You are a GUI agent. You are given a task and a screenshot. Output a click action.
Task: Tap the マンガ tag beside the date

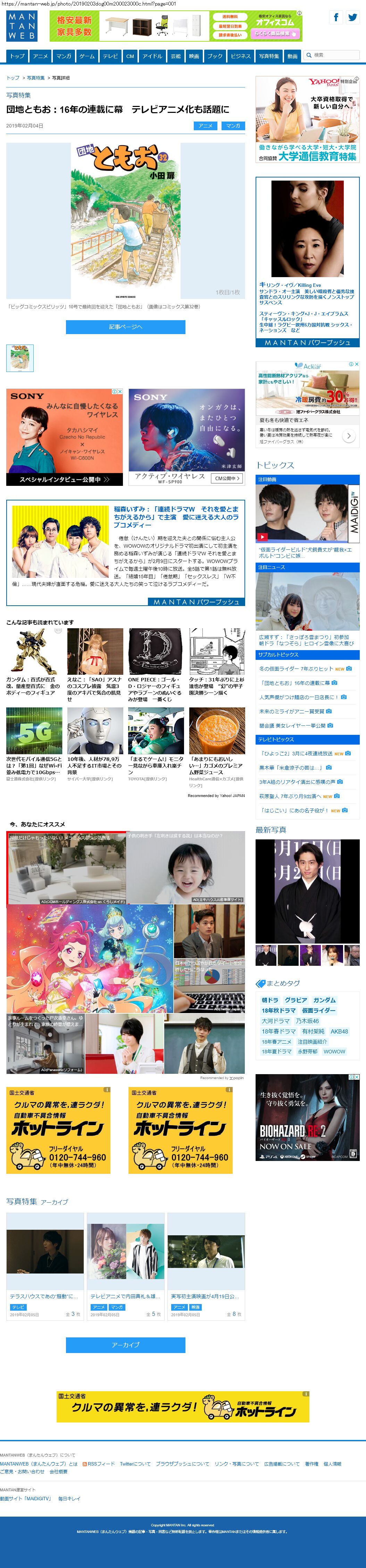tap(232, 126)
